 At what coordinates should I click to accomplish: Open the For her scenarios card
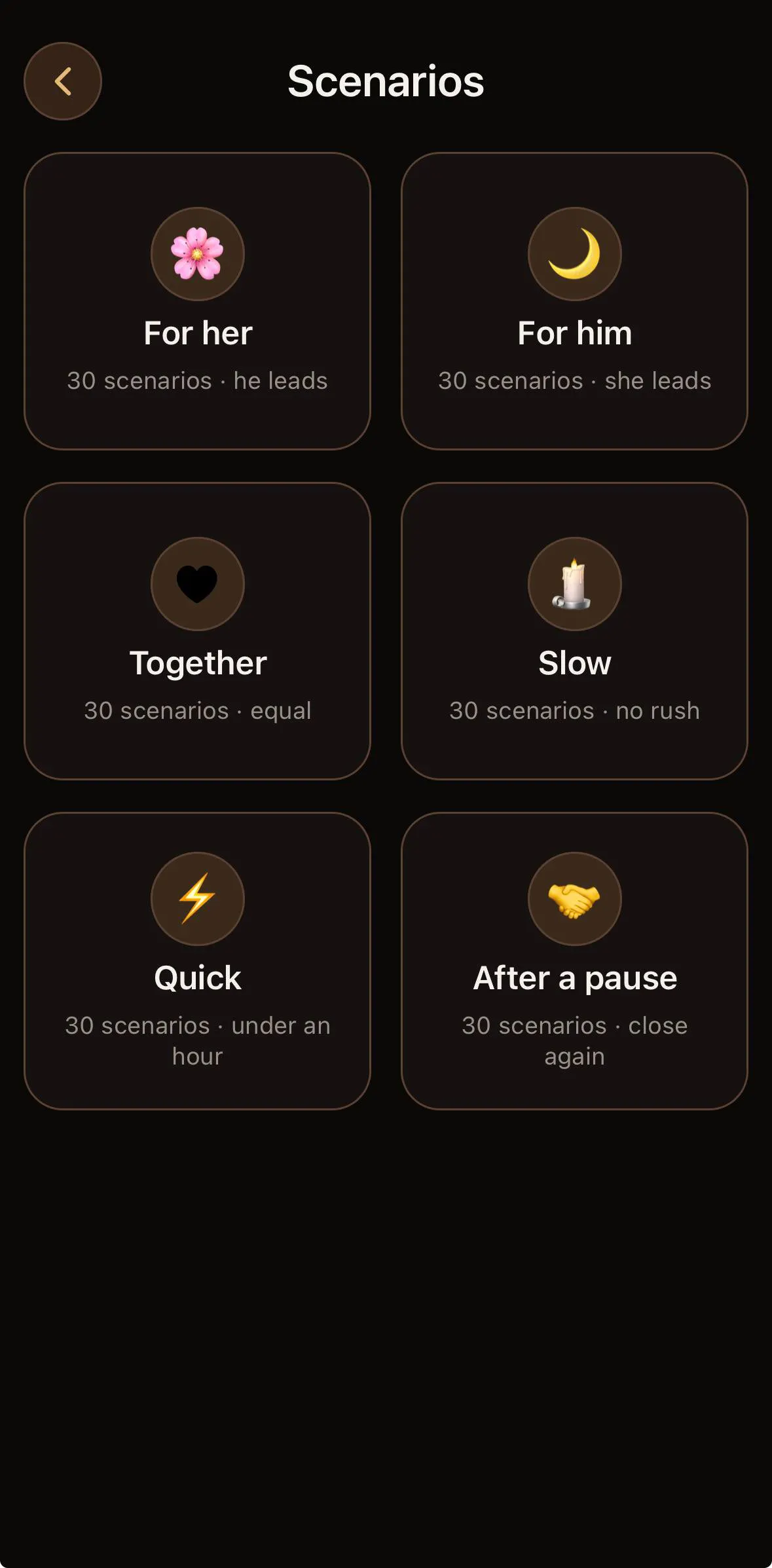197,301
